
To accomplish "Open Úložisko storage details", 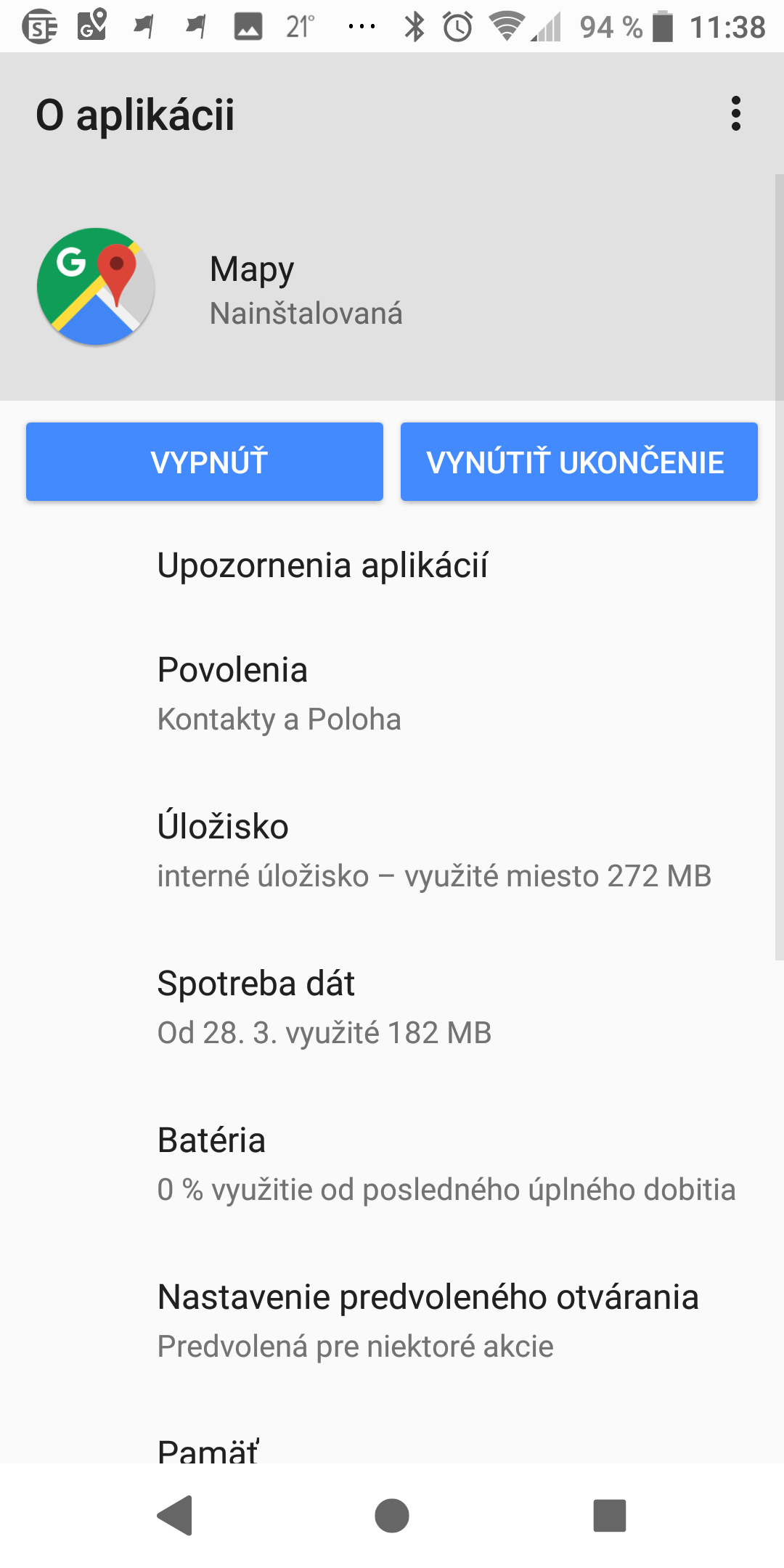I will tap(392, 850).
